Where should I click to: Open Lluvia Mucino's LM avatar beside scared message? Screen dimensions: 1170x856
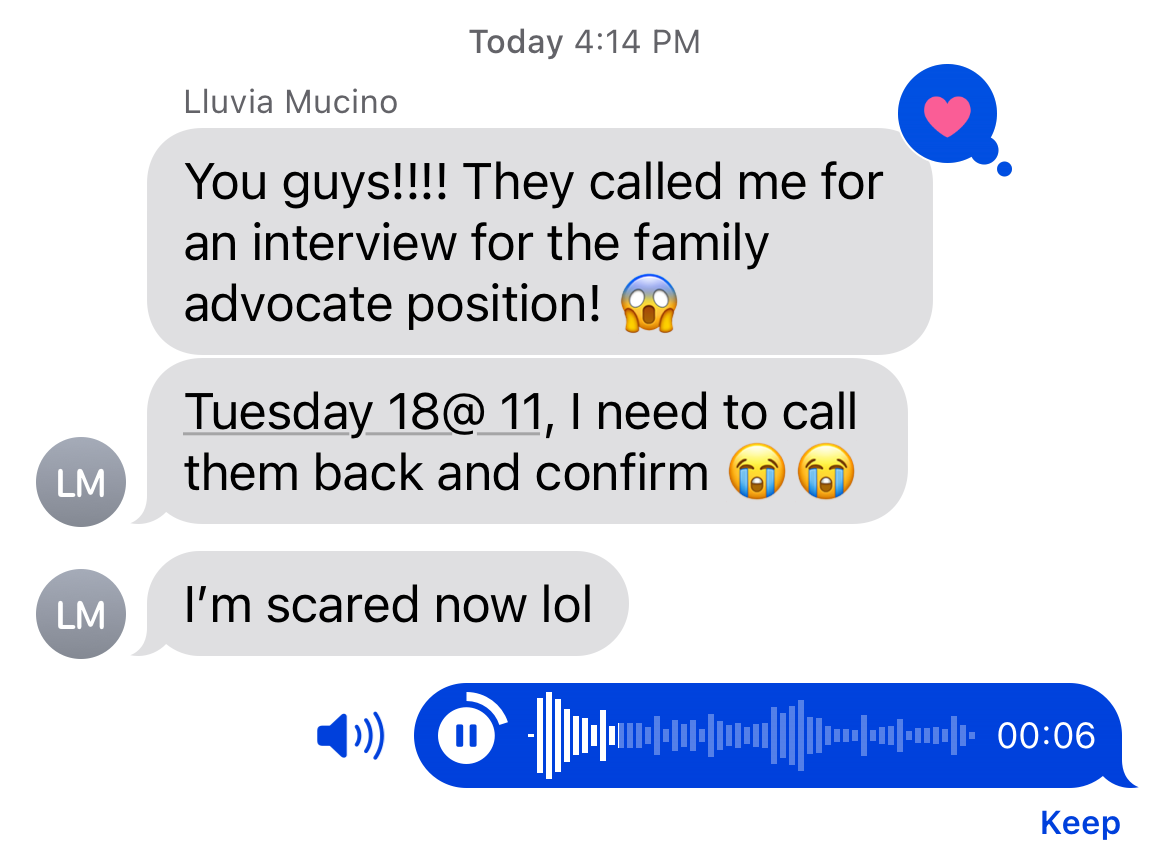[81, 614]
